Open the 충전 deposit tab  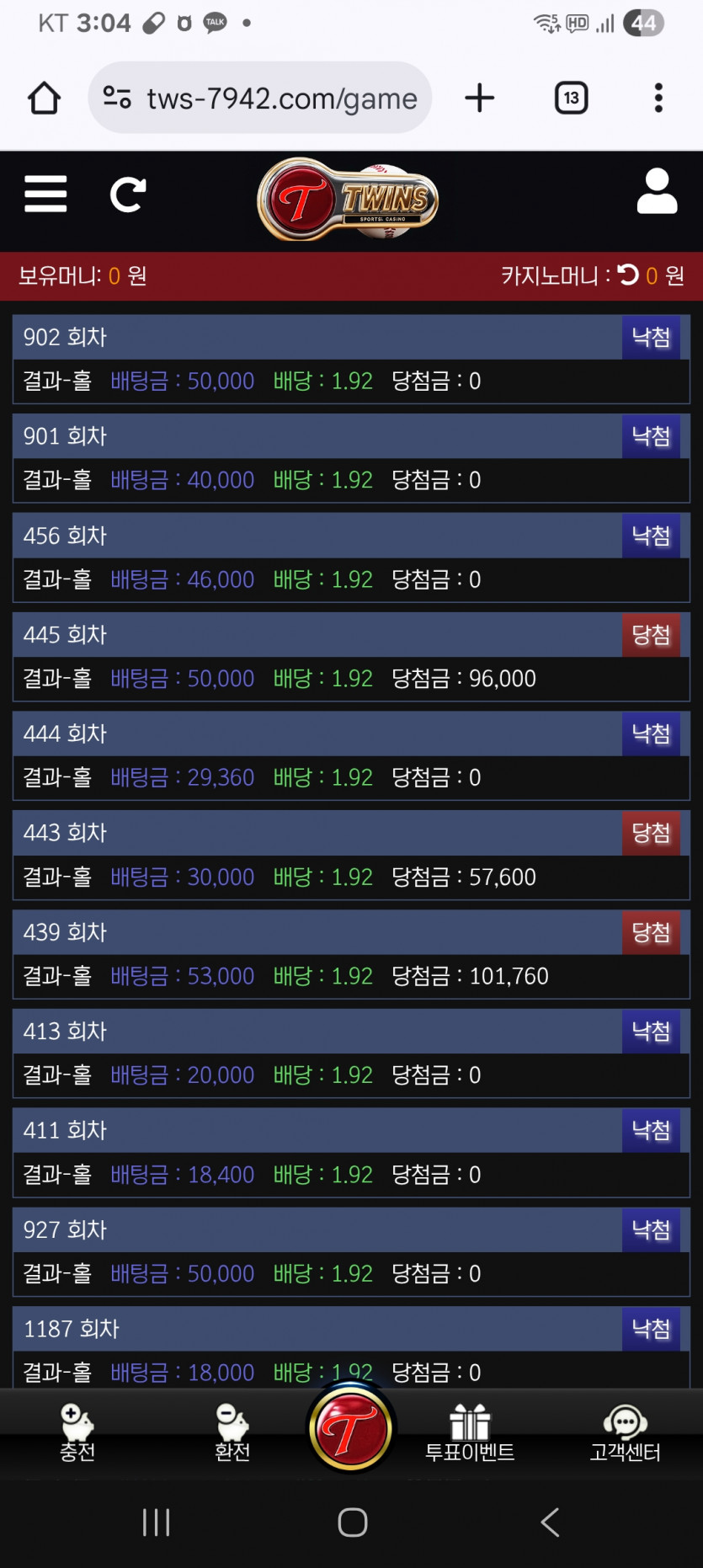click(x=77, y=1433)
